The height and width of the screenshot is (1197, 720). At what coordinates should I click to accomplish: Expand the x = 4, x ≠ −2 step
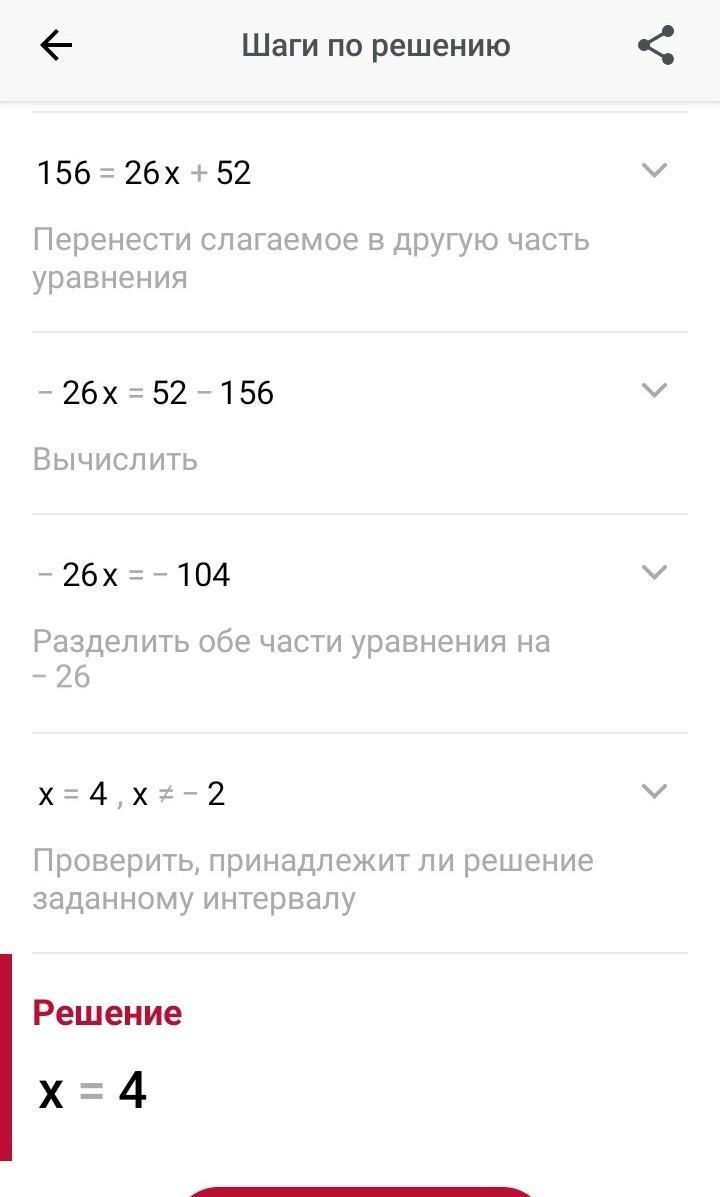[655, 791]
